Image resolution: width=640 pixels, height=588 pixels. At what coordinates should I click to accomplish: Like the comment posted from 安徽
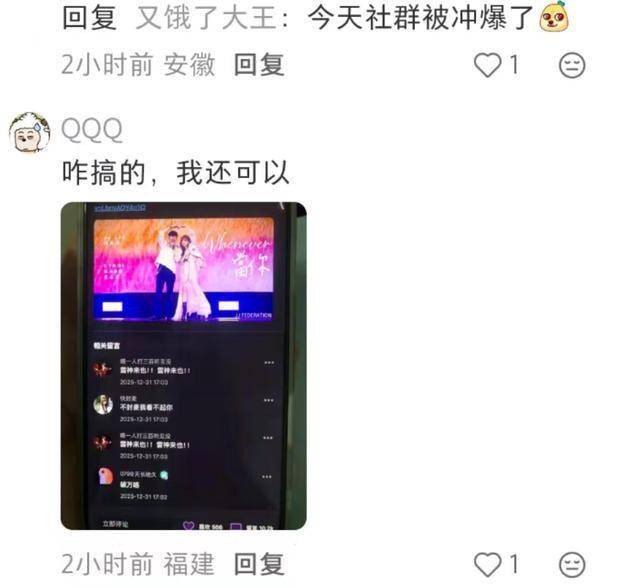[x=487, y=66]
